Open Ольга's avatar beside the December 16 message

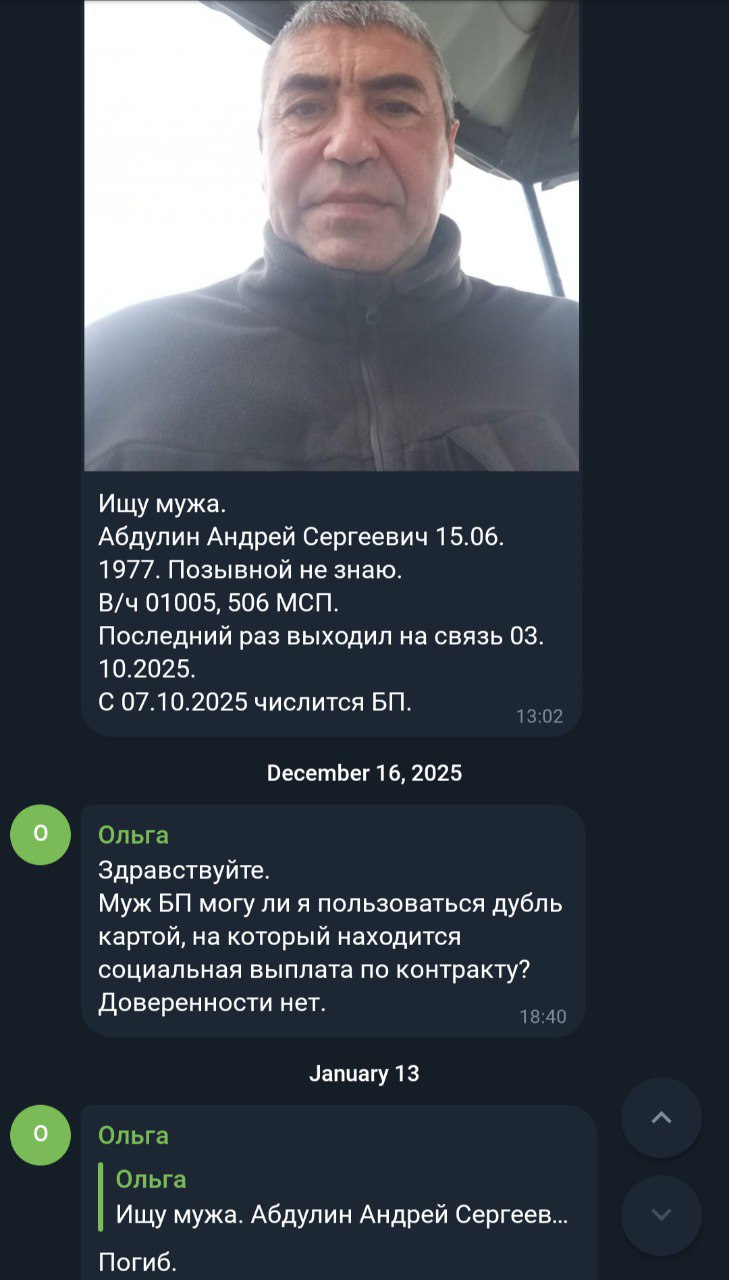tap(41, 834)
